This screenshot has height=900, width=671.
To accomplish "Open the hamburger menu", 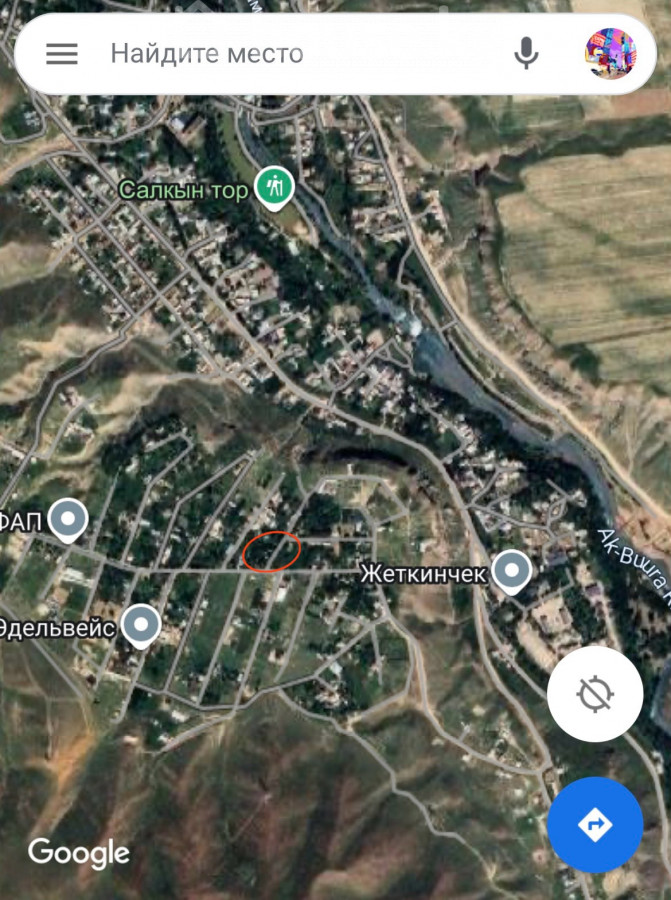I will (61, 54).
